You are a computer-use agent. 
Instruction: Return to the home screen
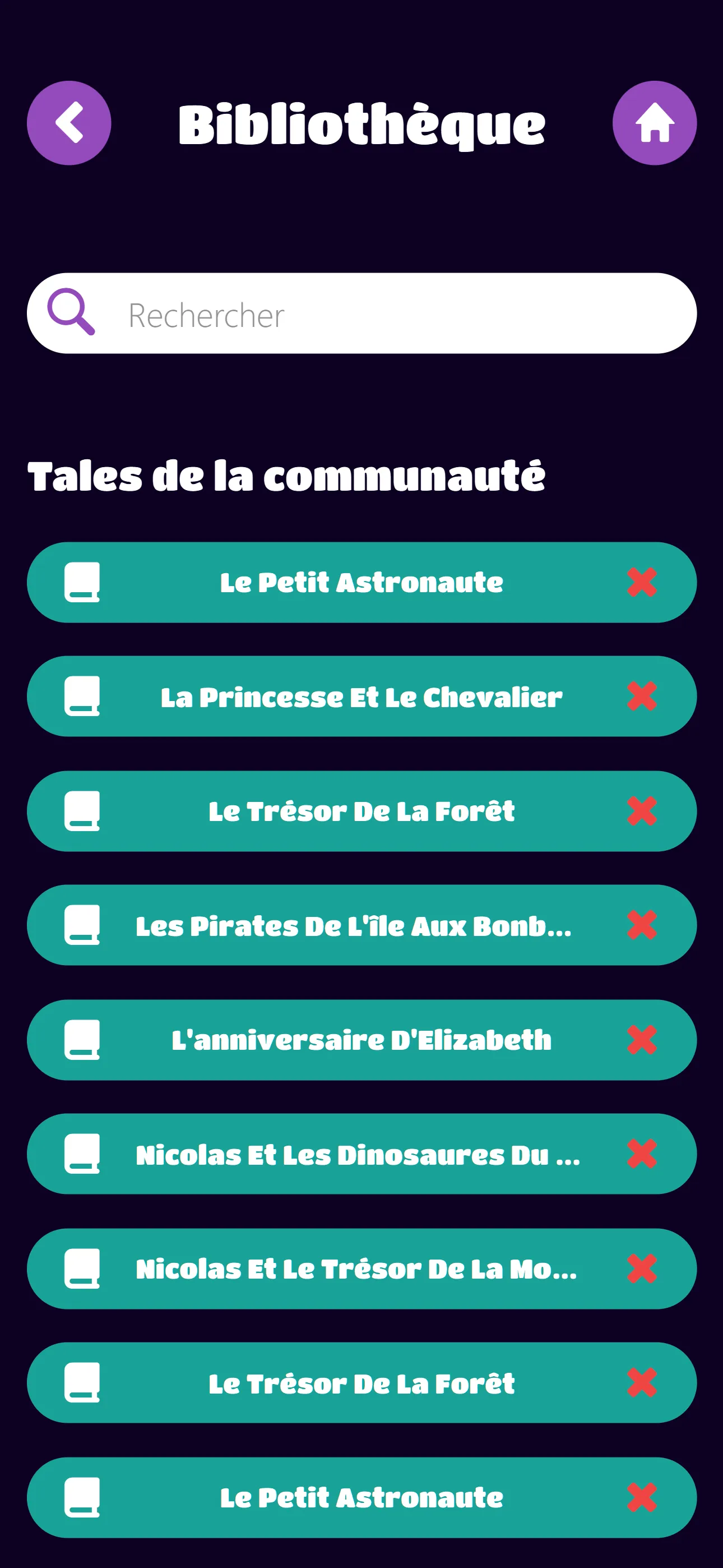pyautogui.click(x=654, y=123)
